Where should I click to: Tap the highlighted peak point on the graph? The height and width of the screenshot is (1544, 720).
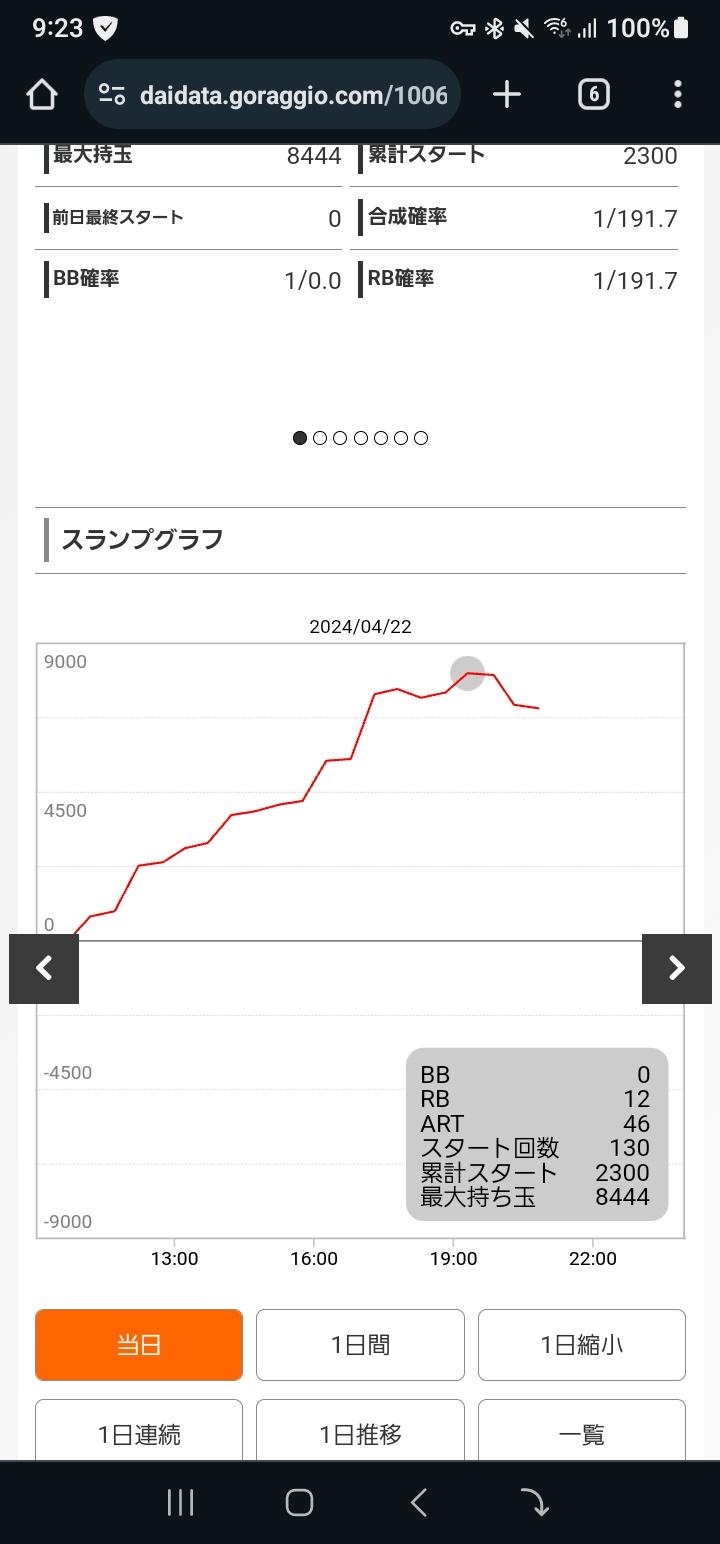tap(467, 673)
